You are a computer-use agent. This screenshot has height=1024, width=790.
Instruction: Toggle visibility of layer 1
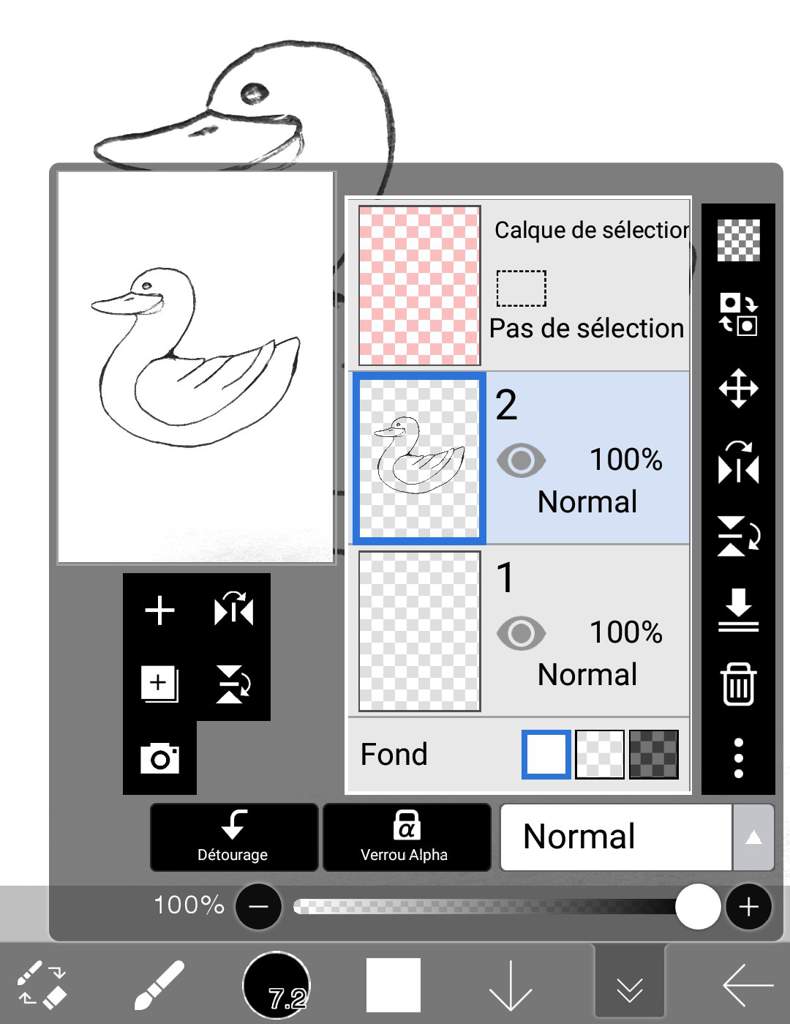click(521, 633)
